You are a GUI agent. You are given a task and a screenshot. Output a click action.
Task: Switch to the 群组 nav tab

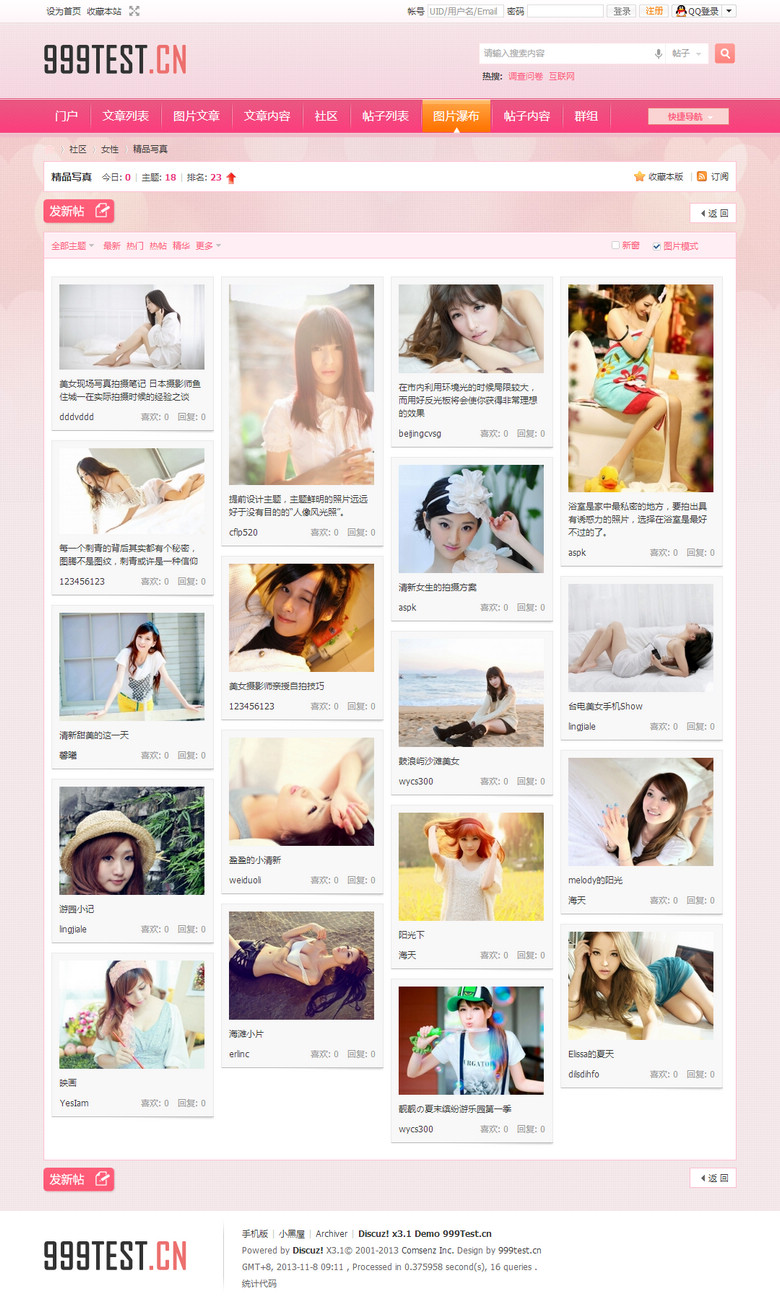[586, 116]
